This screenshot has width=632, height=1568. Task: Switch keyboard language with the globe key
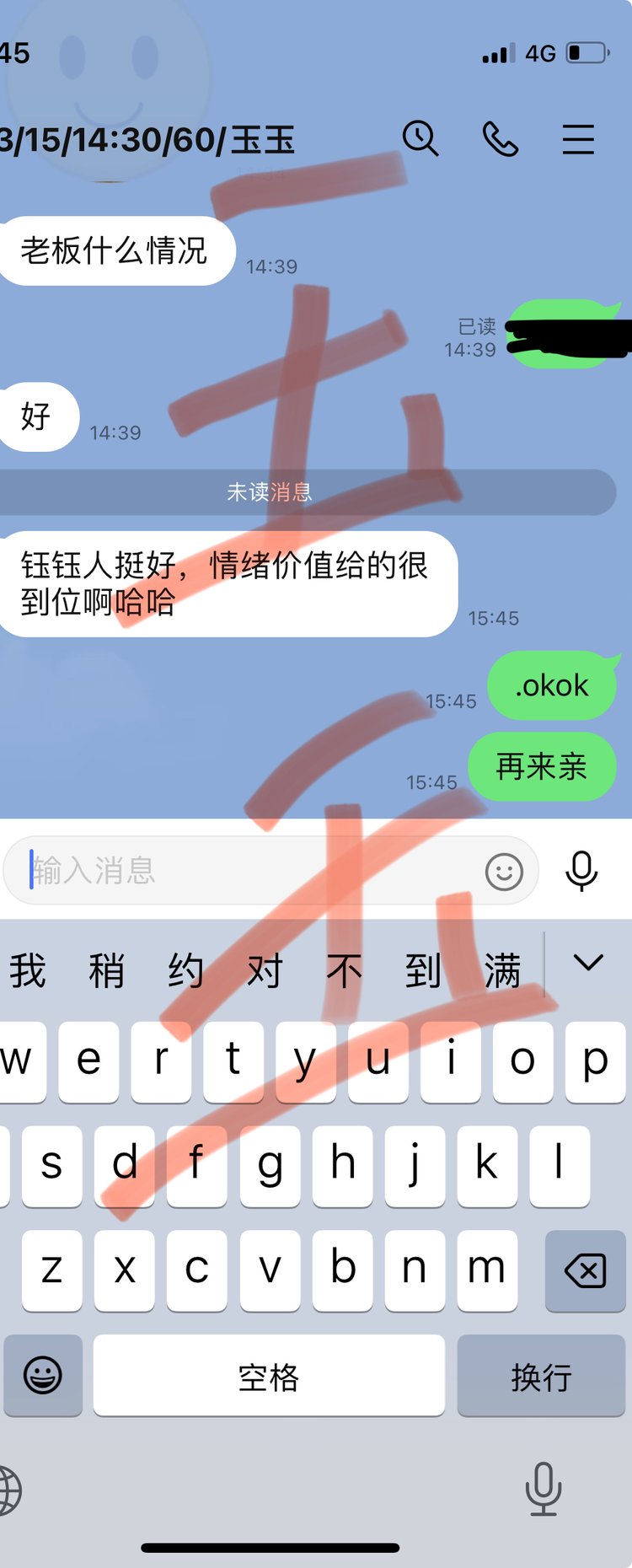pyautogui.click(x=8, y=1490)
